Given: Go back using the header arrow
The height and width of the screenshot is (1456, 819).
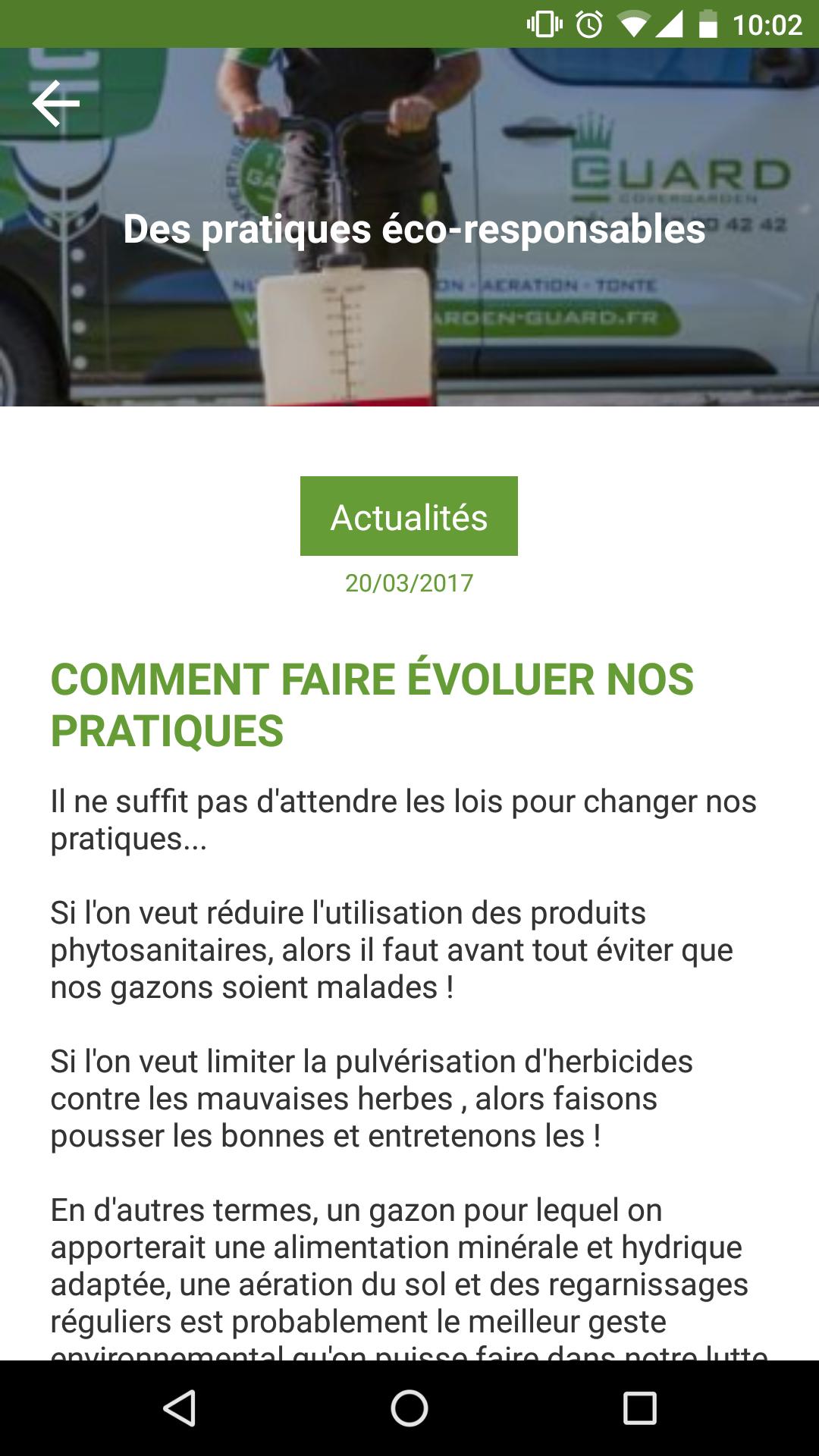Looking at the screenshot, I should point(55,103).
